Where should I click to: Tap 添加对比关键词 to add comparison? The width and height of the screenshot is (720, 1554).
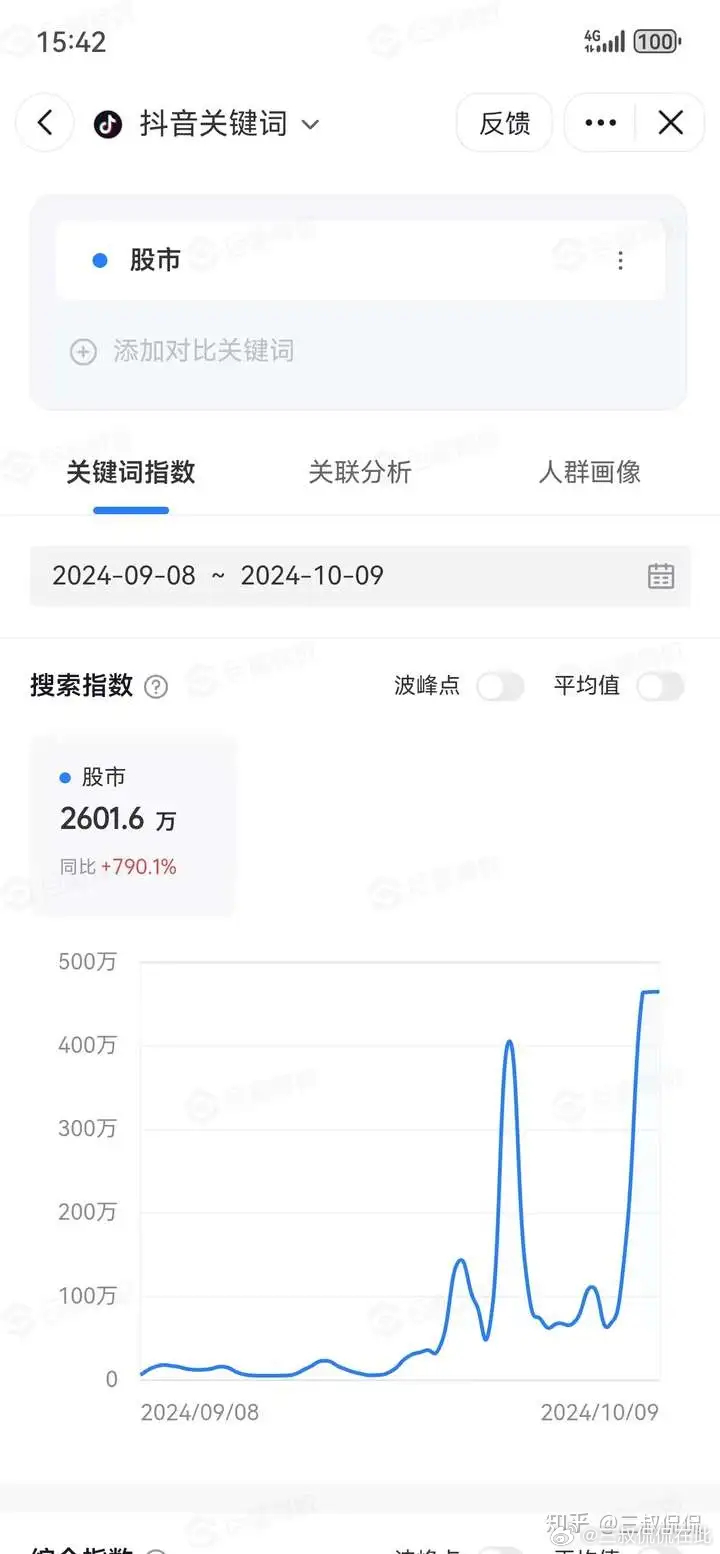pyautogui.click(x=182, y=351)
